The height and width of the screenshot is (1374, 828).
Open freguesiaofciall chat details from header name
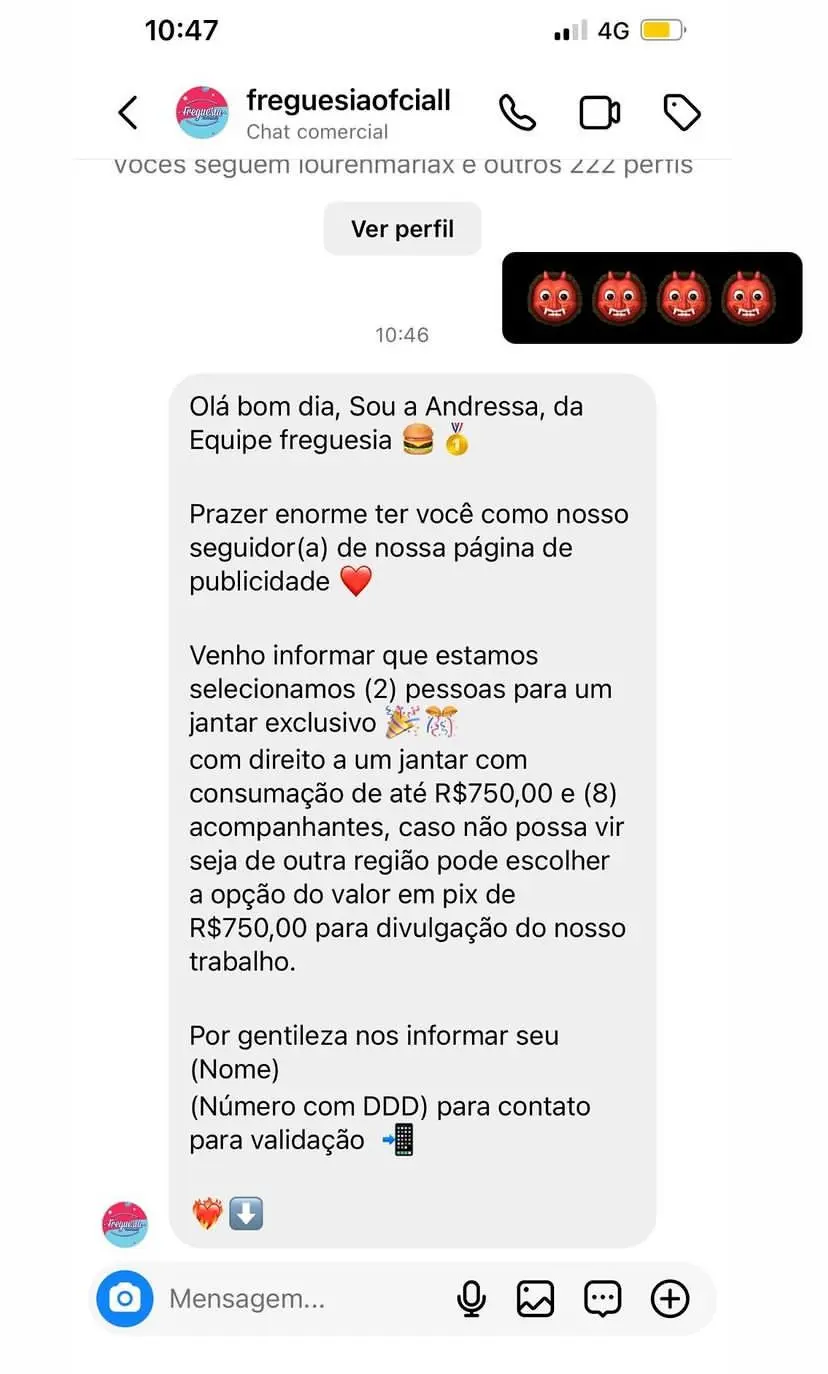pos(348,101)
